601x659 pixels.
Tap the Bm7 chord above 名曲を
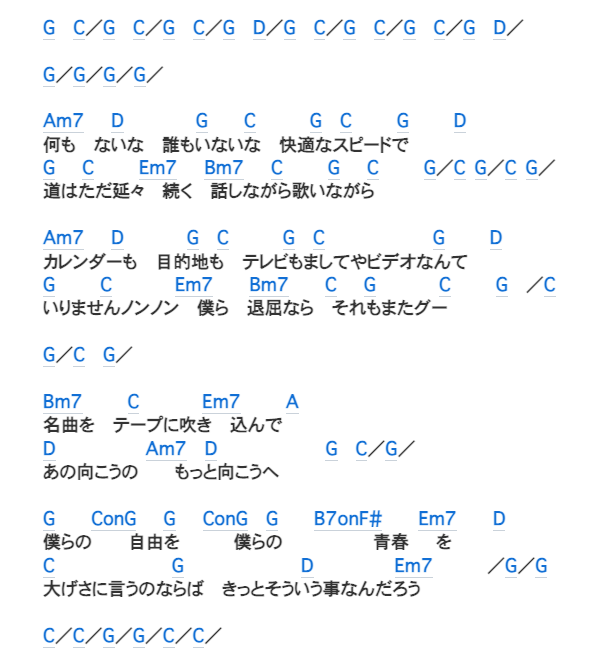[x=63, y=402]
